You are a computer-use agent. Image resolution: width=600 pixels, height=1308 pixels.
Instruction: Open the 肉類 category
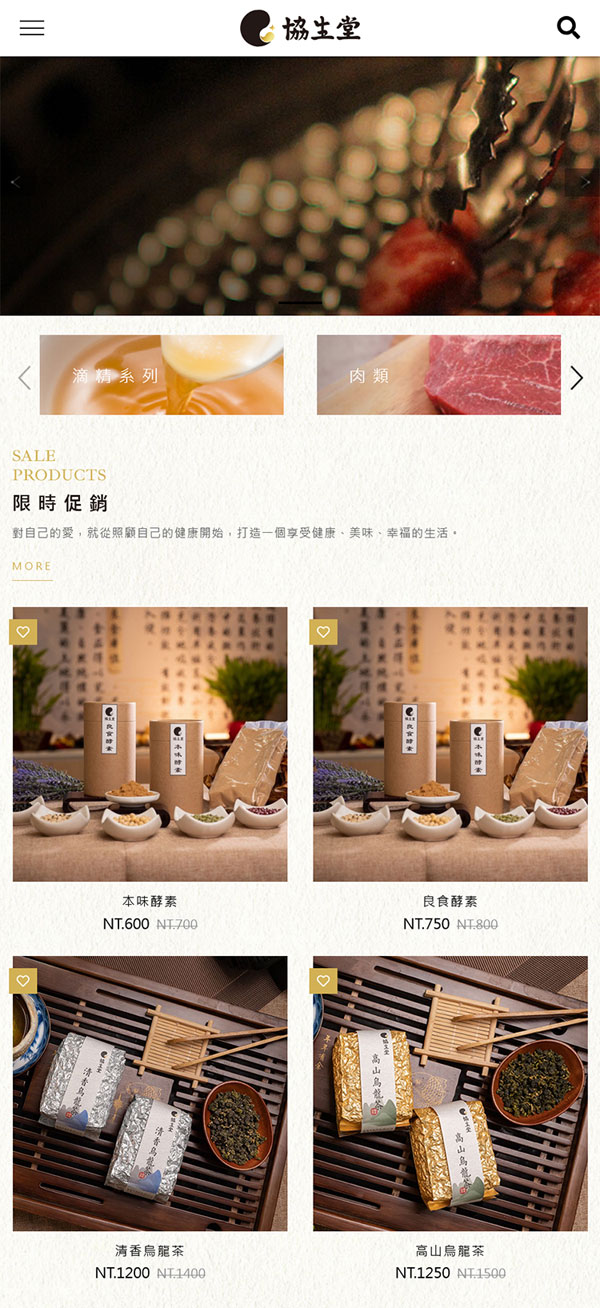pyautogui.click(x=438, y=375)
